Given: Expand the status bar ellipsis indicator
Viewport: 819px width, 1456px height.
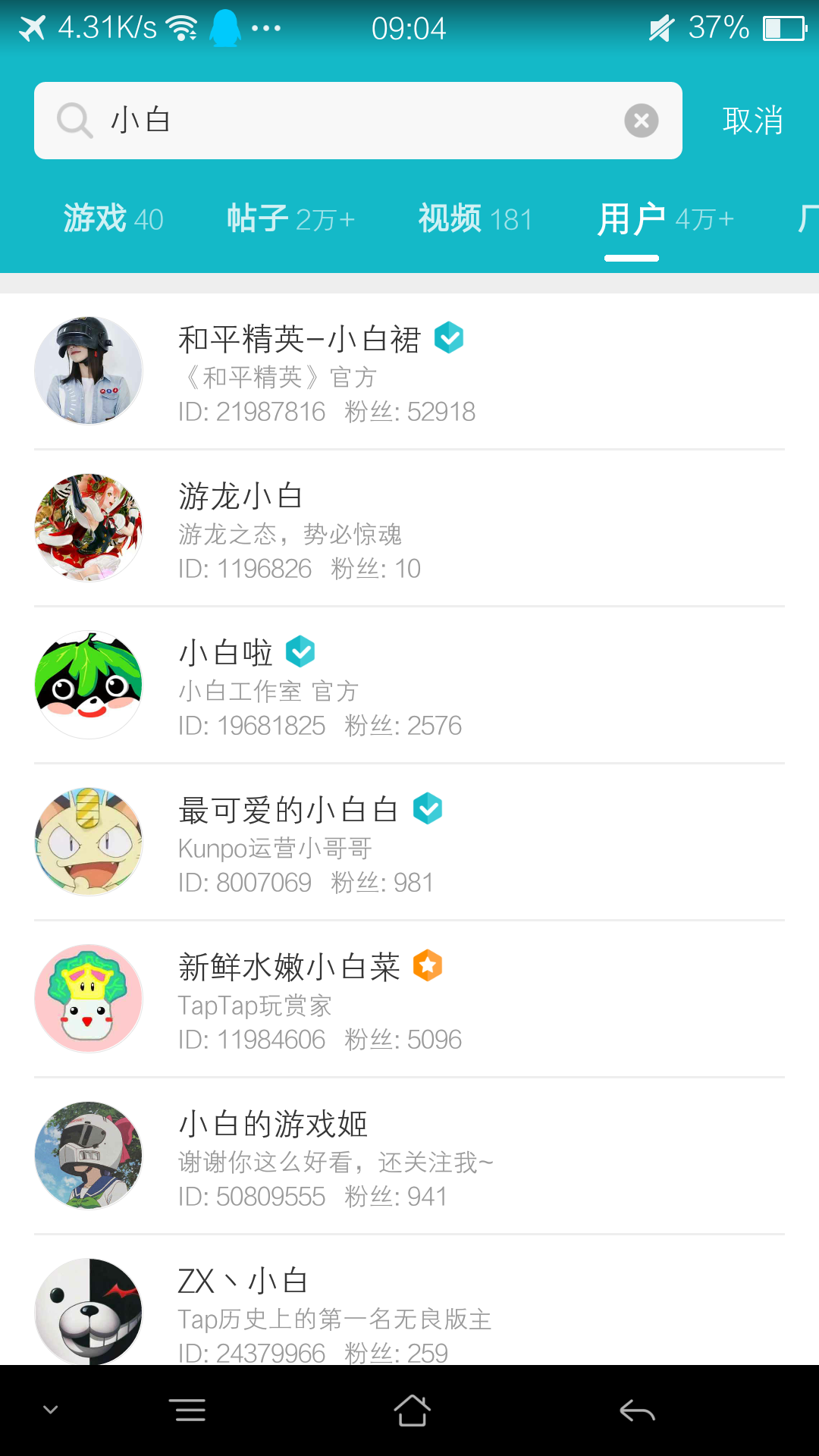Looking at the screenshot, I should pyautogui.click(x=264, y=27).
